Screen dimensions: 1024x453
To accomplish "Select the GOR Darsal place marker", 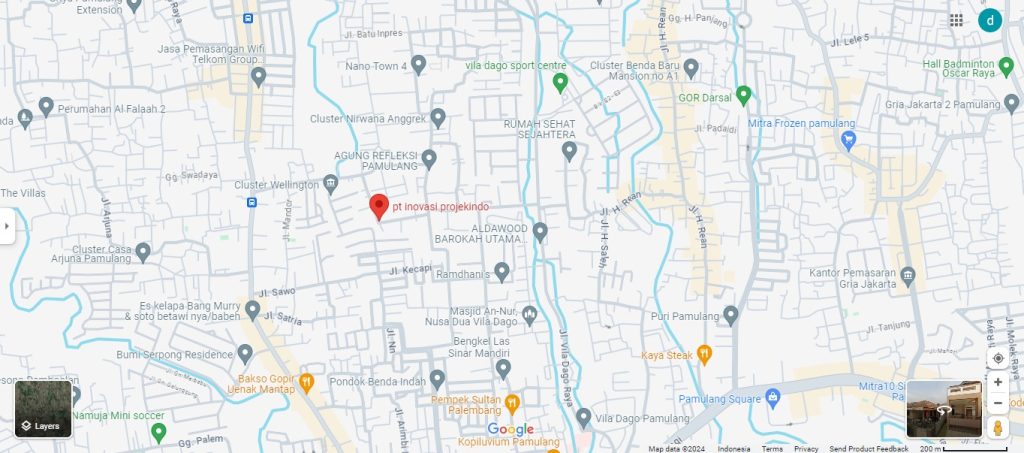I will pyautogui.click(x=743, y=96).
